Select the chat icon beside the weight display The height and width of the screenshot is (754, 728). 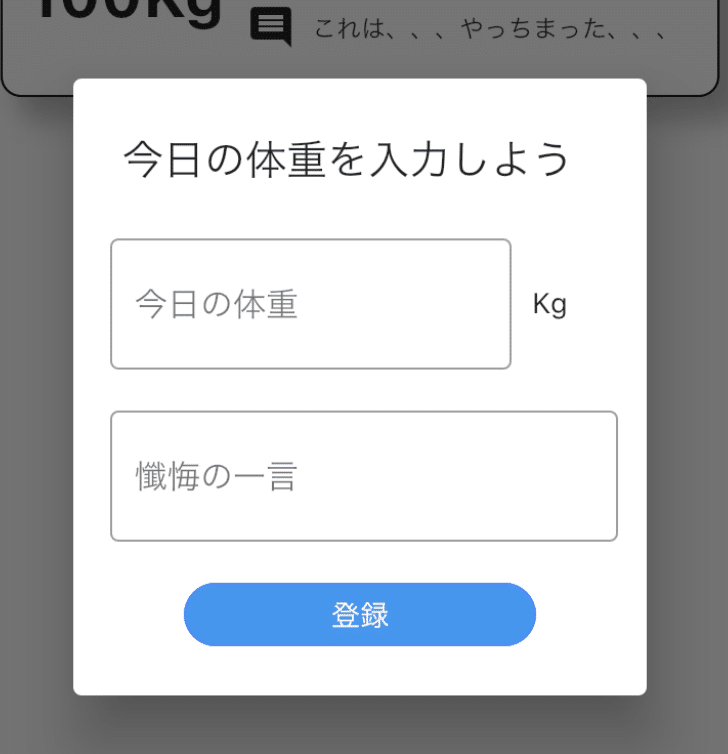click(270, 25)
